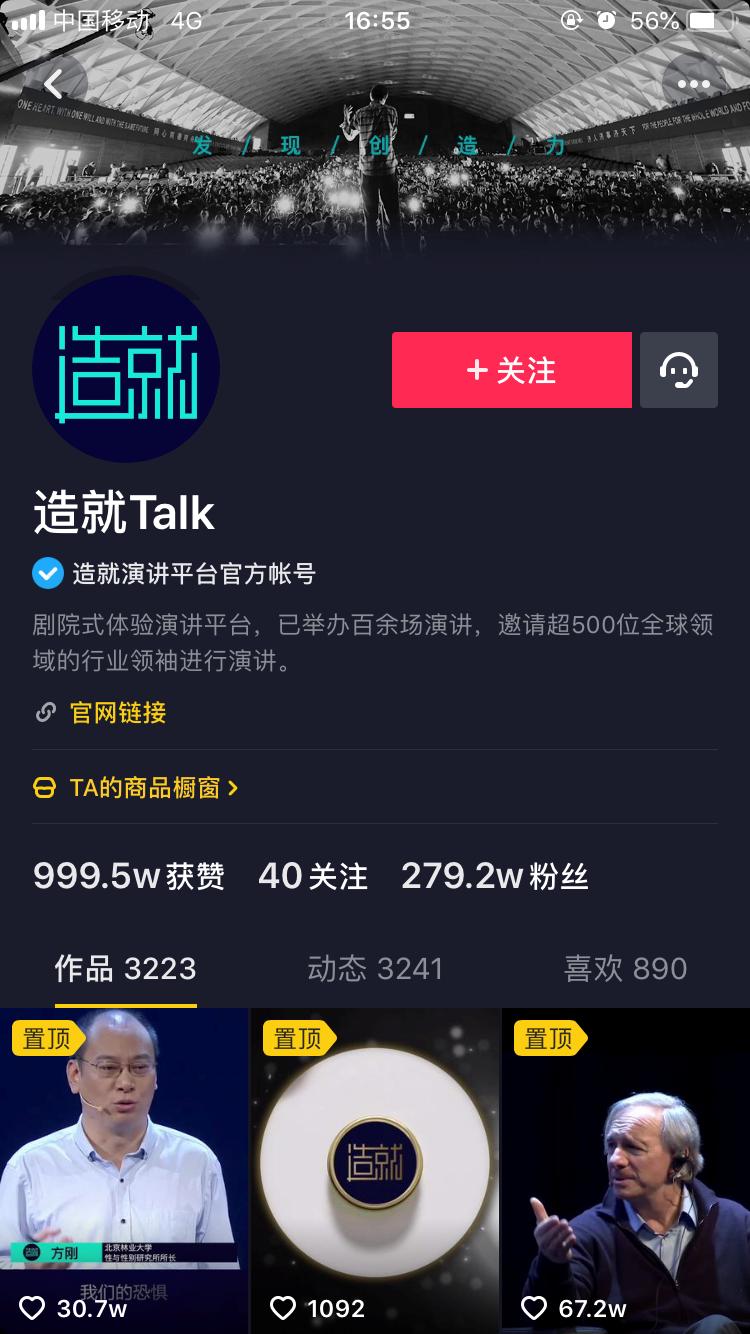The height and width of the screenshot is (1334, 750).
Task: Open the shop bag icon for TA的商品橱窗
Action: click(42, 788)
